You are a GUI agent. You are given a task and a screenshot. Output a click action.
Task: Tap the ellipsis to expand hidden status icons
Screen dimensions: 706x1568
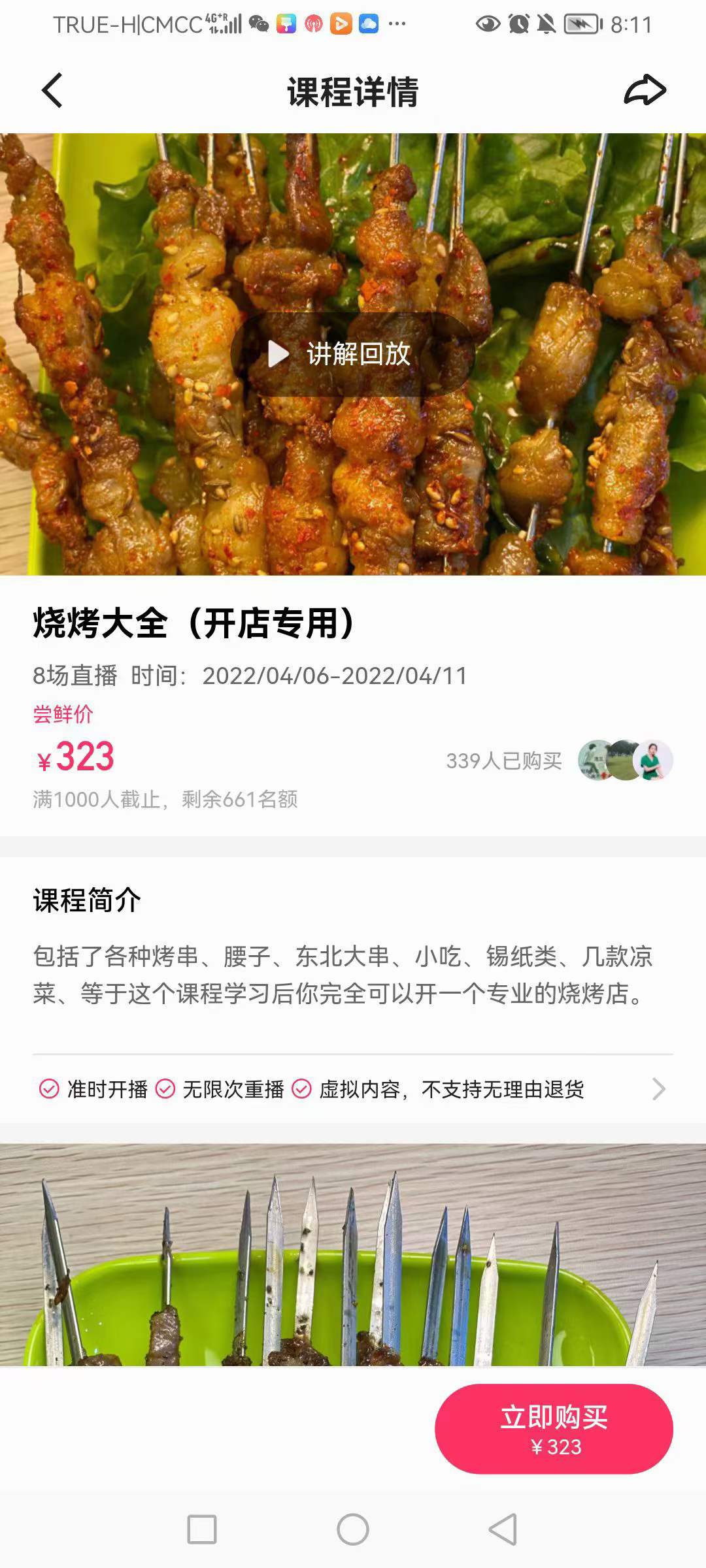tap(396, 23)
